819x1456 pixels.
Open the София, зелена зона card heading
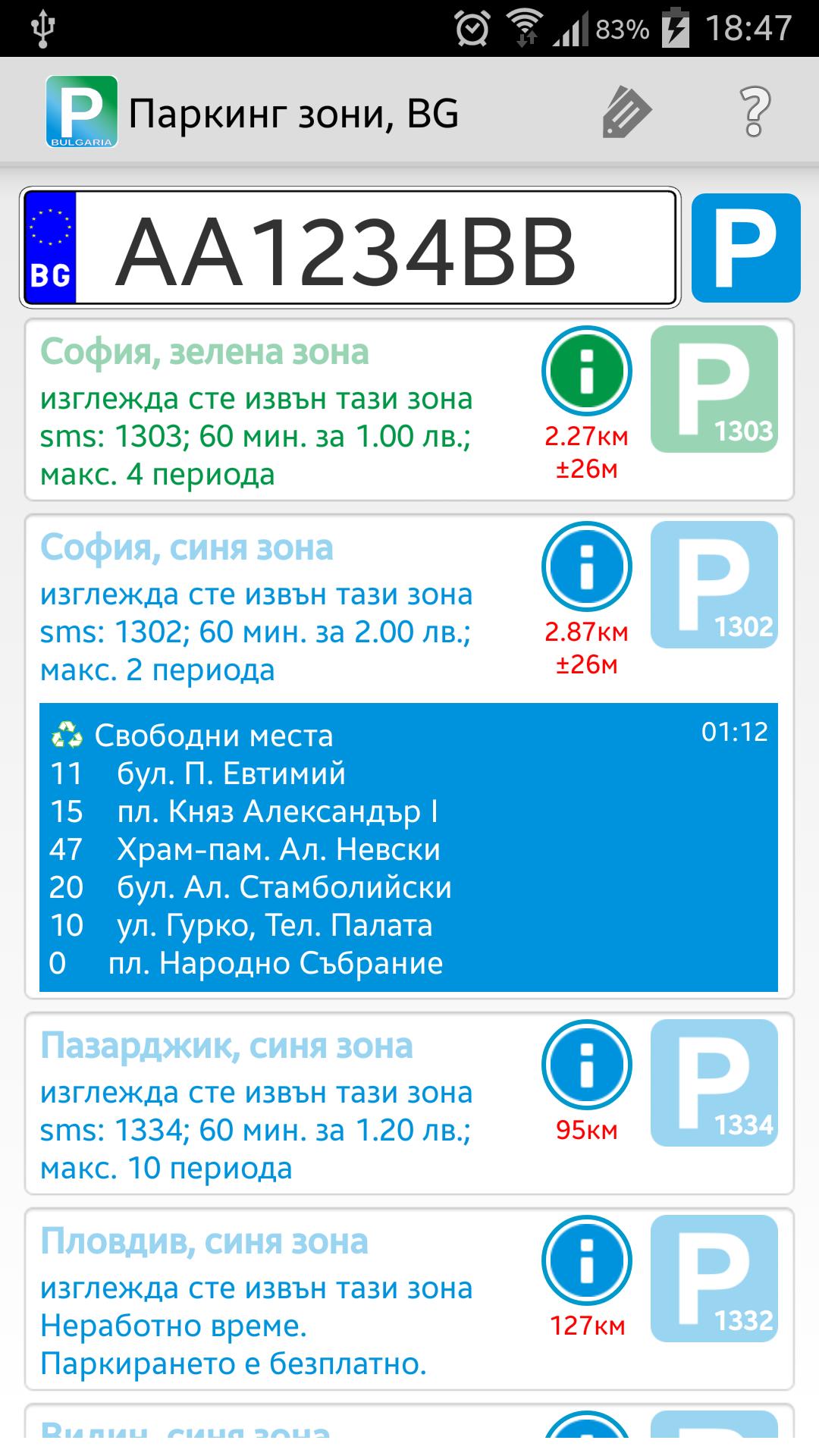tap(205, 352)
